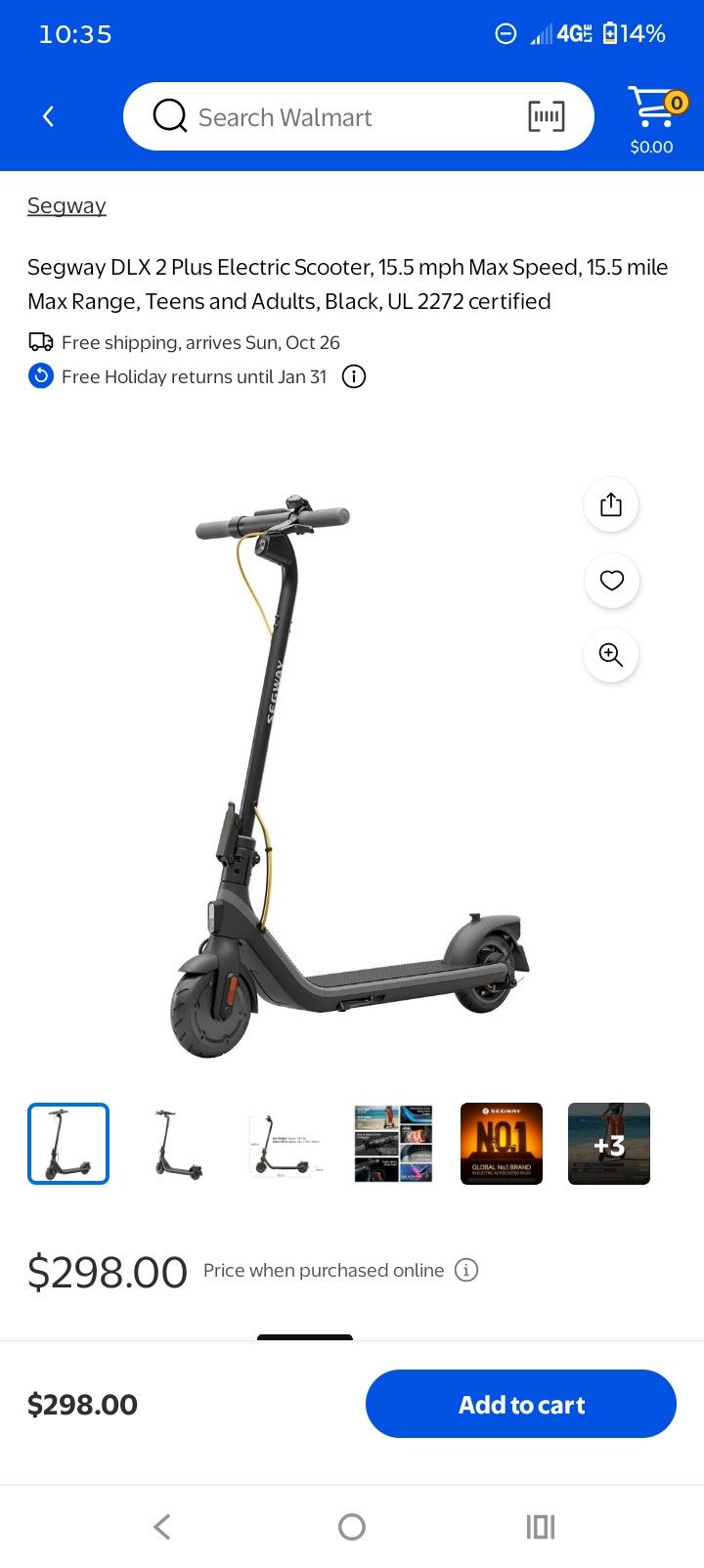Viewport: 704px width, 1568px height.
Task: Add the scooter to cart
Action: pos(520,1404)
